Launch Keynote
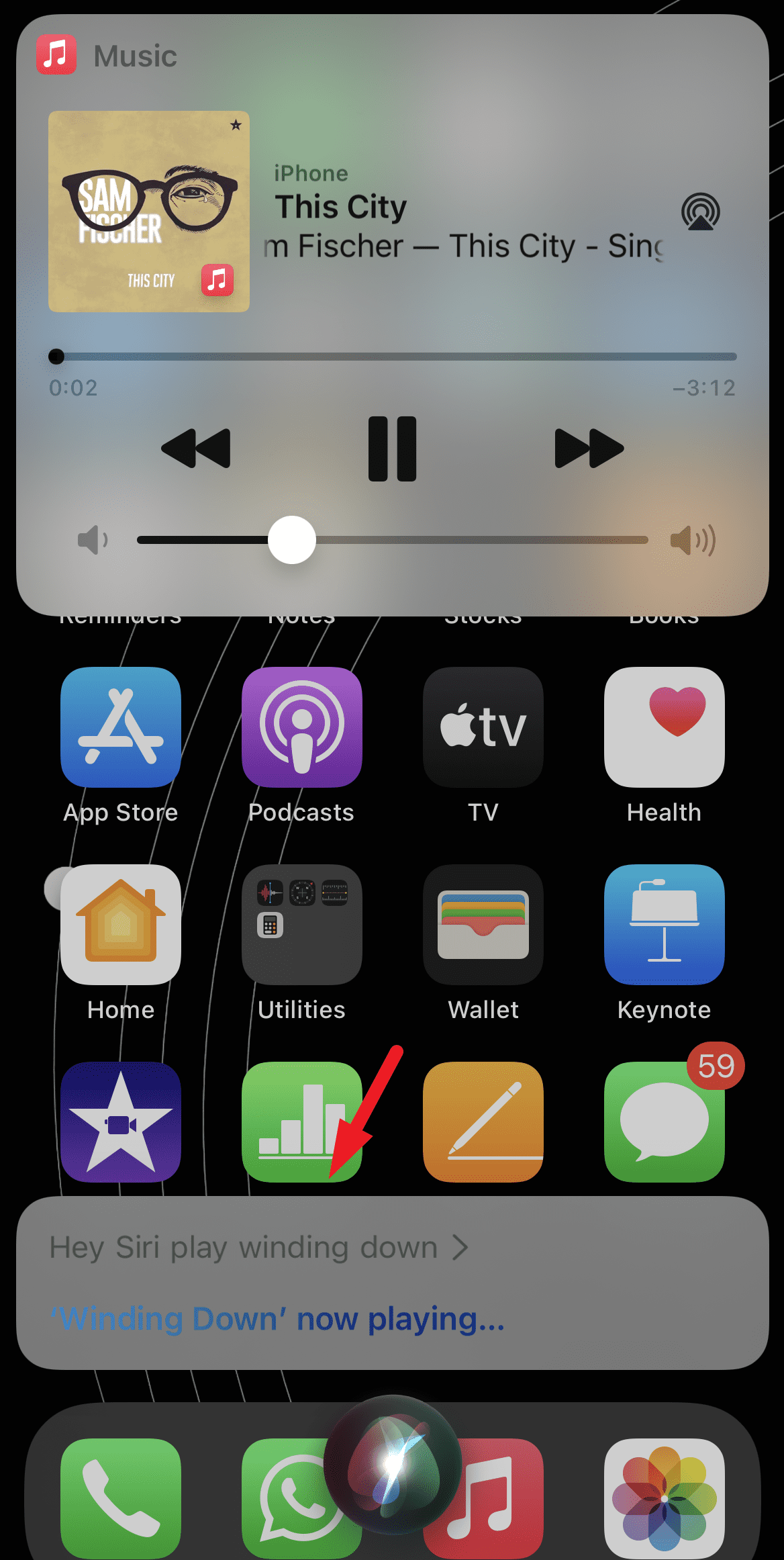This screenshot has width=784, height=1560. [x=665, y=925]
